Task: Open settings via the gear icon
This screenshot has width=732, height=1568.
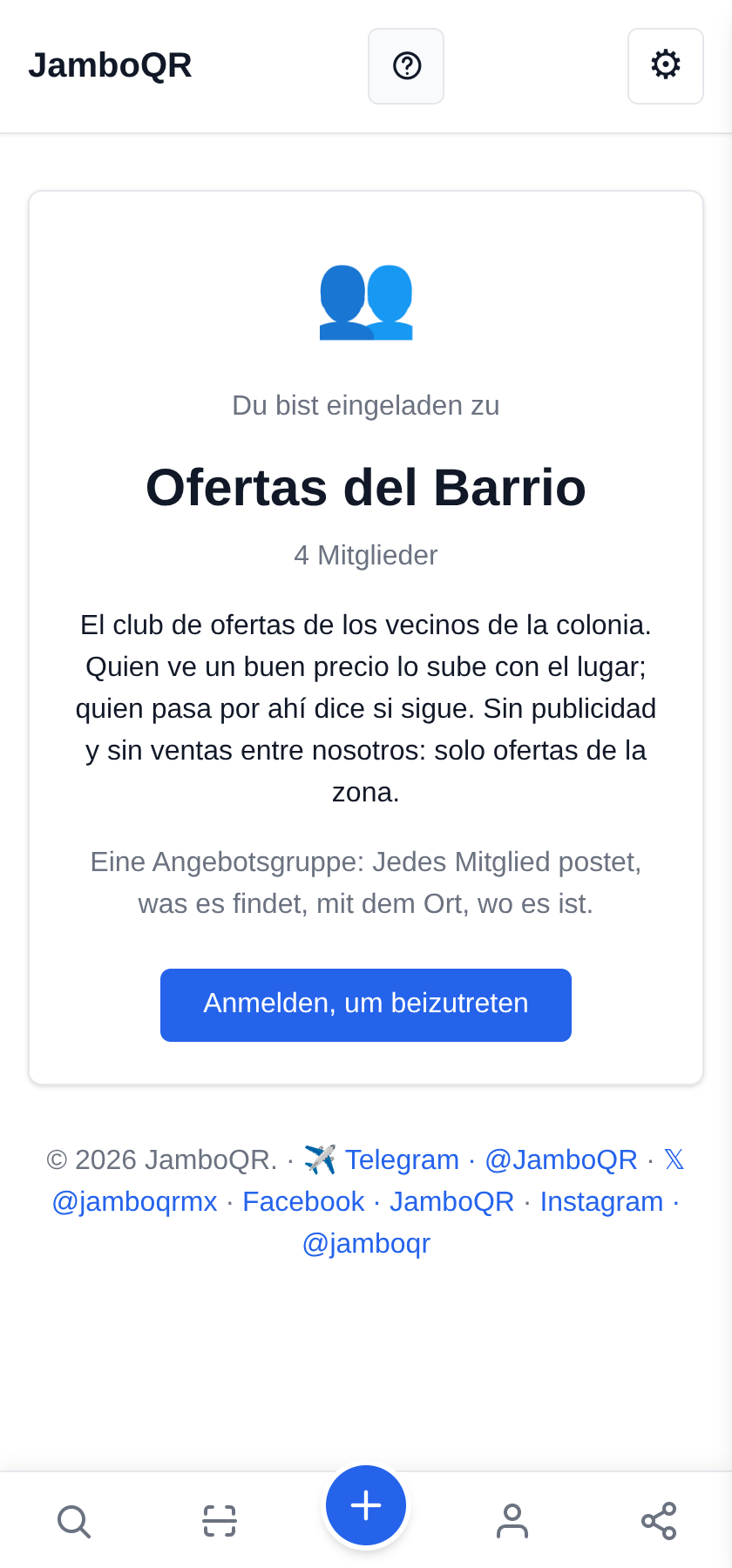Action: (666, 66)
